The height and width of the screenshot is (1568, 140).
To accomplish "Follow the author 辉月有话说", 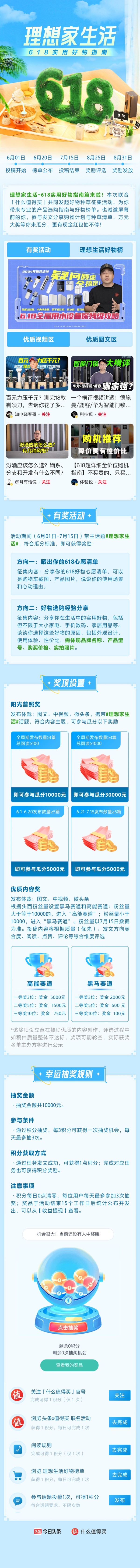I will [x=46, y=481].
